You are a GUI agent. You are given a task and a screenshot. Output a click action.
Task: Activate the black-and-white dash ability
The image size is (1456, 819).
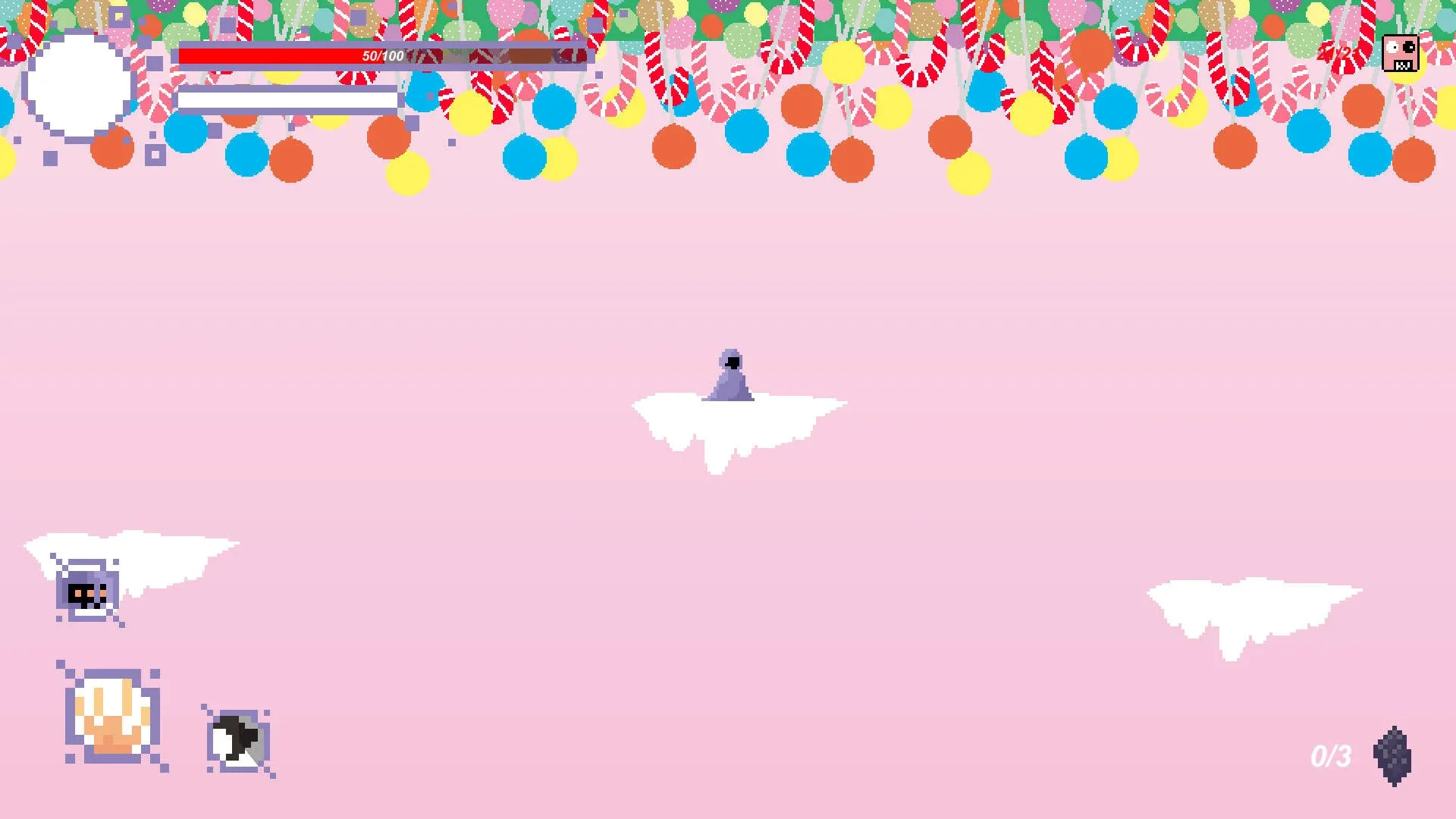[238, 742]
